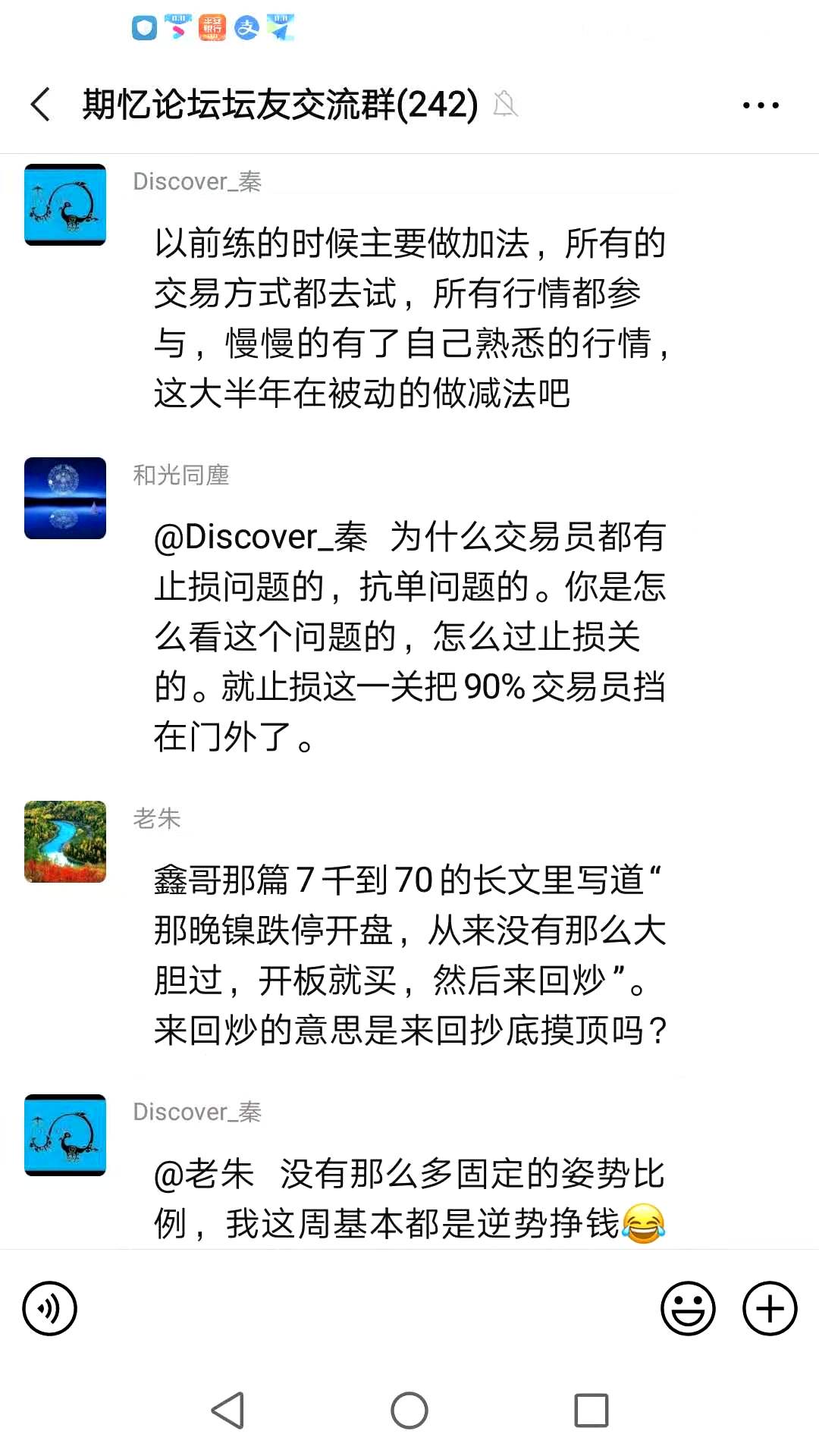Tap the message input field

coord(368,1308)
